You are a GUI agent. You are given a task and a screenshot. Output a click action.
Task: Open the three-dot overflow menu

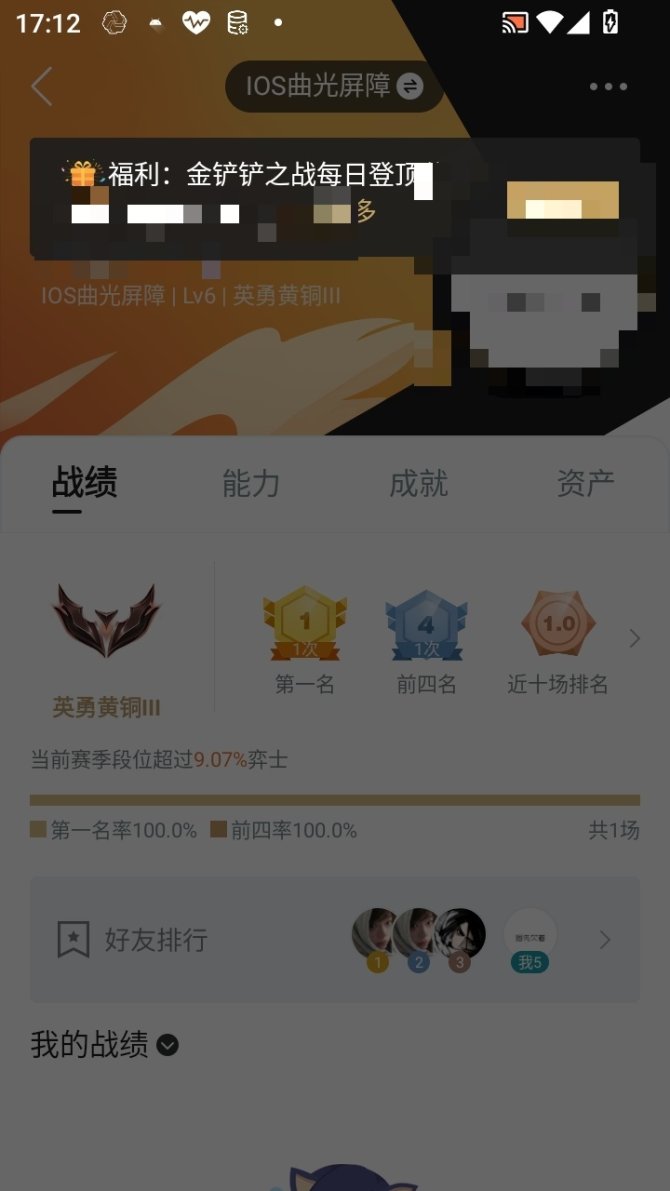point(608,87)
